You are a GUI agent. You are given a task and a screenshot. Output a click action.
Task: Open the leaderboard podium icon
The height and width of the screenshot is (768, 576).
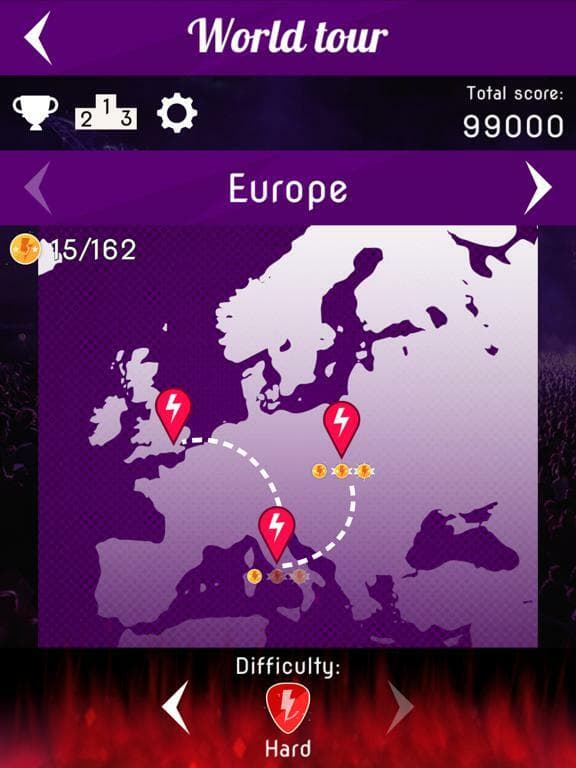pyautogui.click(x=106, y=112)
